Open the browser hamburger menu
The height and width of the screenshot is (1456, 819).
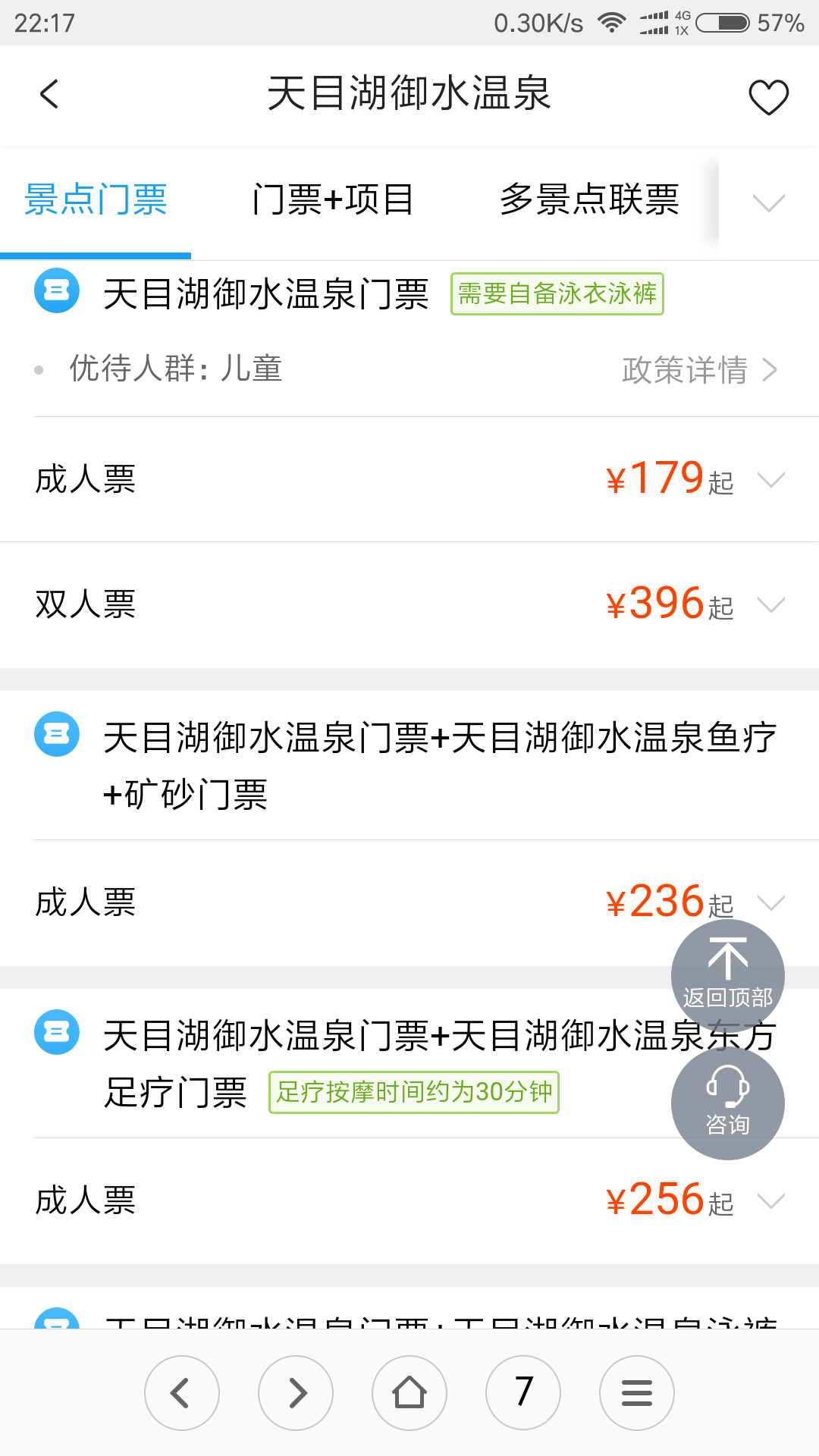[x=637, y=1393]
